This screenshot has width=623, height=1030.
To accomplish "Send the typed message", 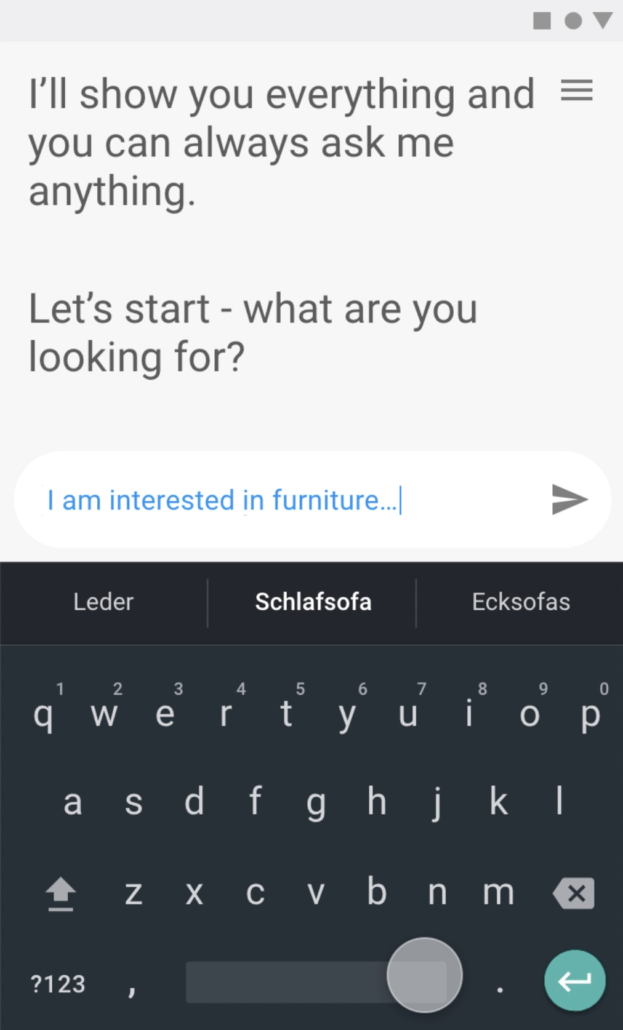I will point(569,499).
